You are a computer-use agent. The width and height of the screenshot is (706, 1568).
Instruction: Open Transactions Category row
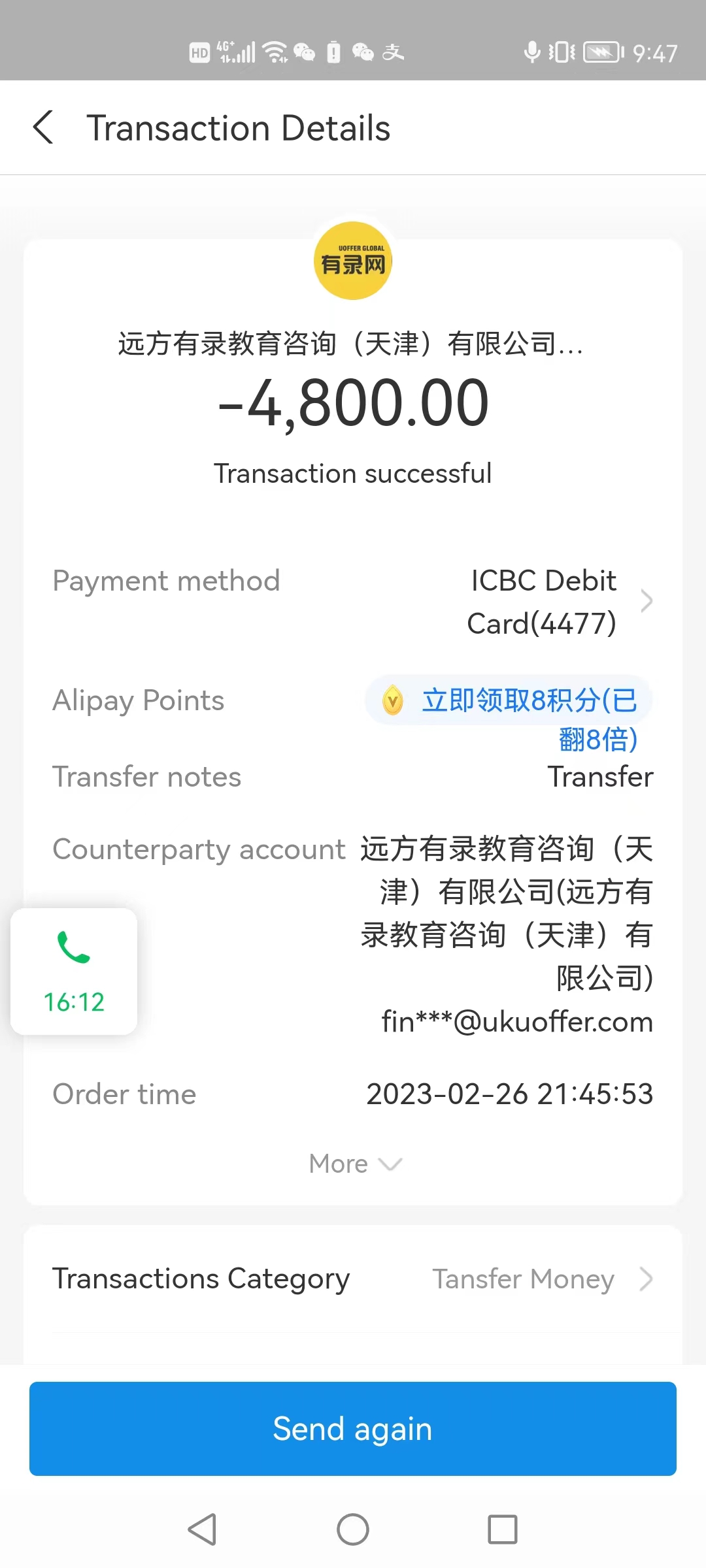[353, 1279]
